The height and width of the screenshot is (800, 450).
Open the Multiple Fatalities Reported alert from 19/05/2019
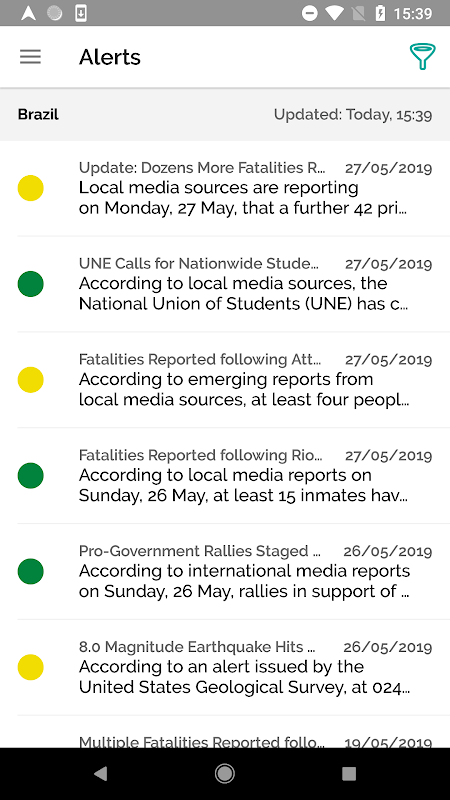225,733
